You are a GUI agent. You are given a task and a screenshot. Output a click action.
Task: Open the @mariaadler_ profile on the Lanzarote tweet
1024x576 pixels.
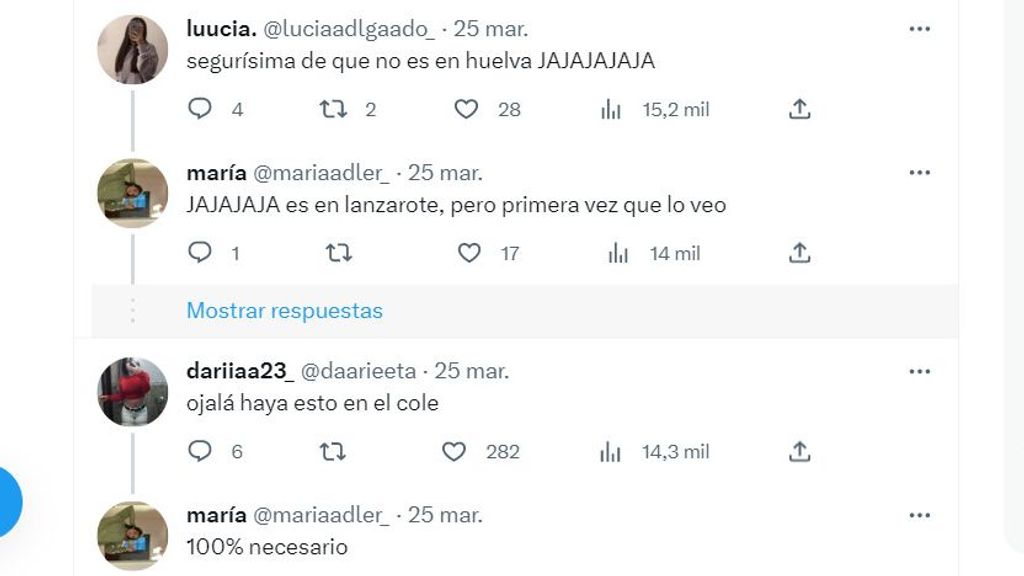[322, 173]
